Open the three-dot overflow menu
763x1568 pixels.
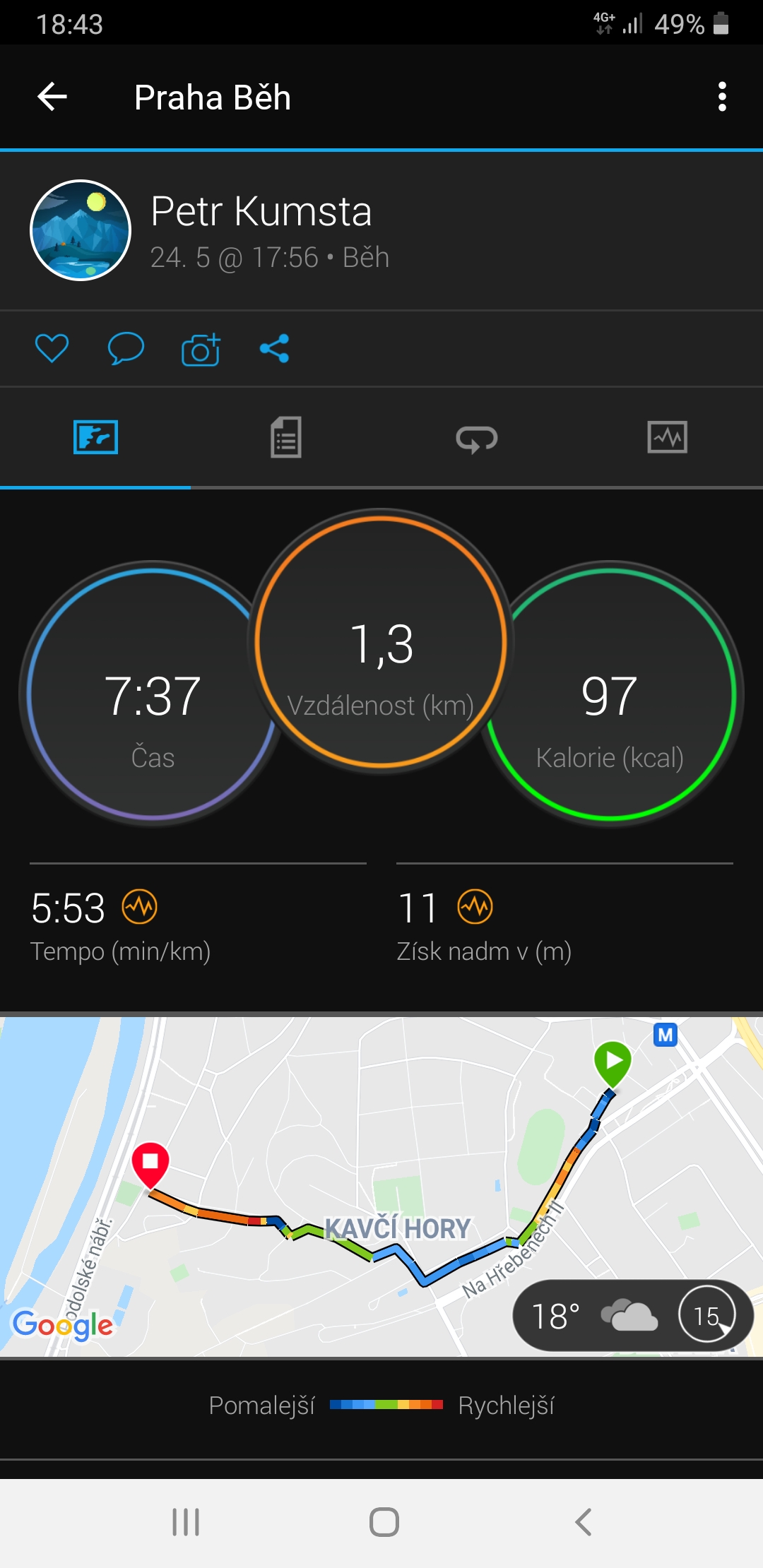(x=722, y=97)
